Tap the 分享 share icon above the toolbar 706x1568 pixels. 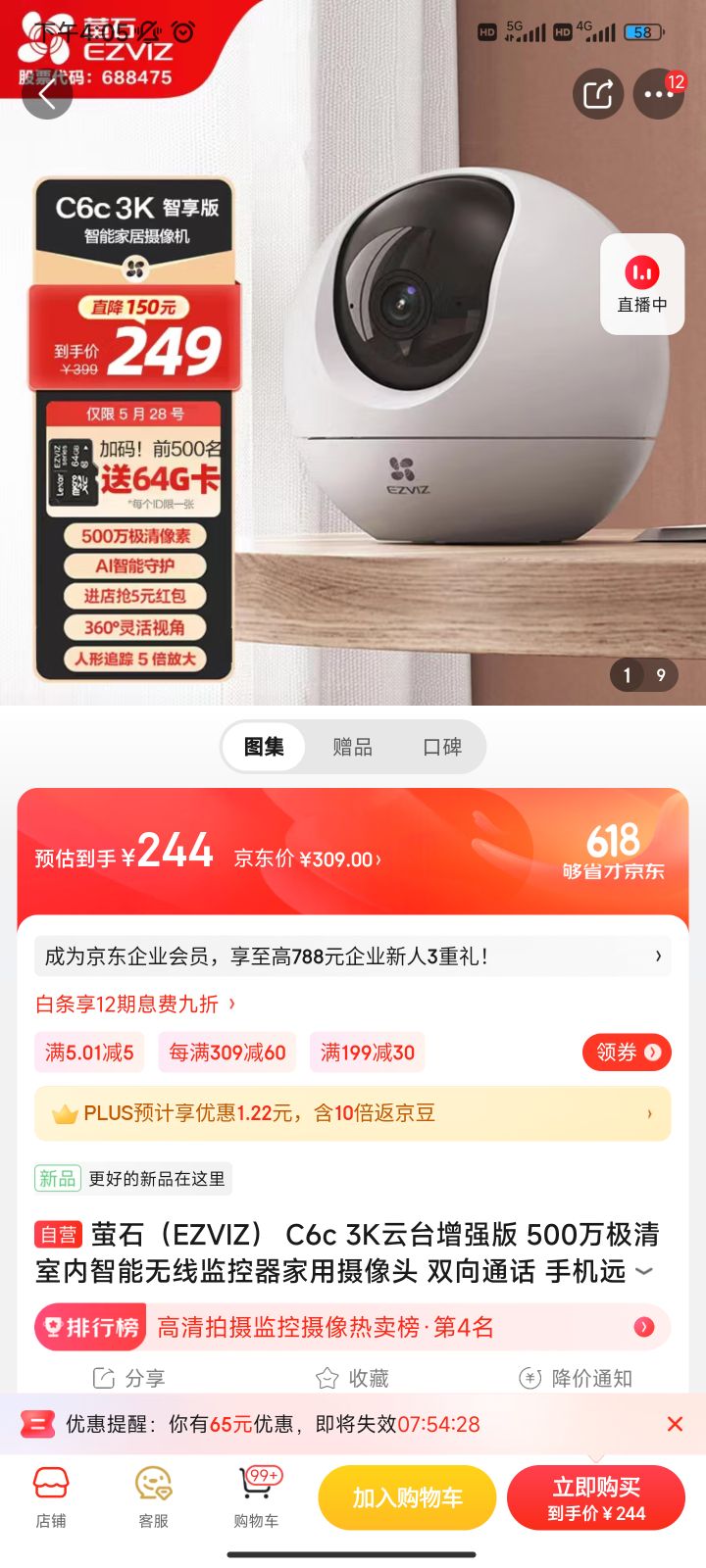[130, 1377]
